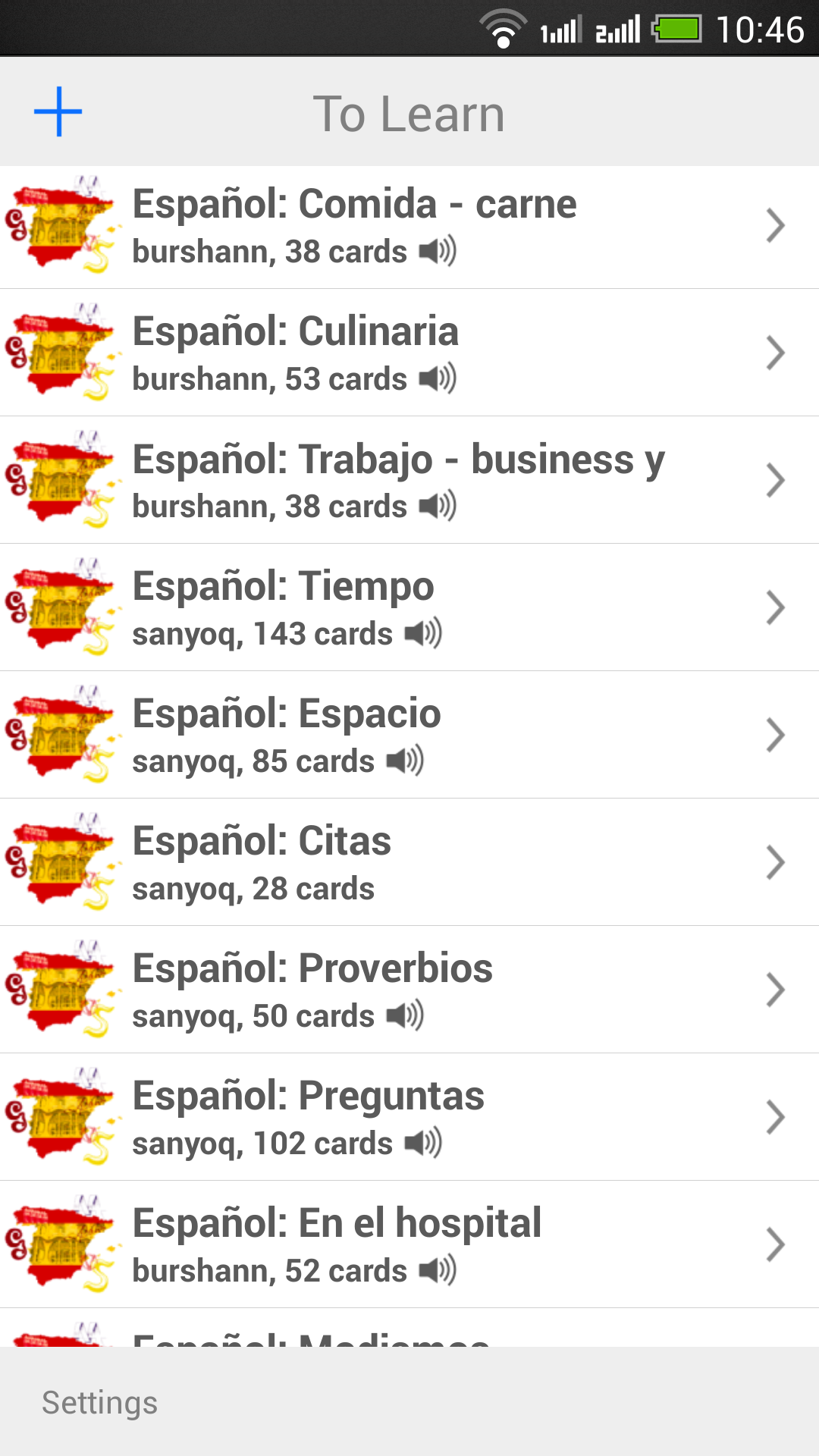Open Español: Tiempo with 143 cards

(409, 607)
